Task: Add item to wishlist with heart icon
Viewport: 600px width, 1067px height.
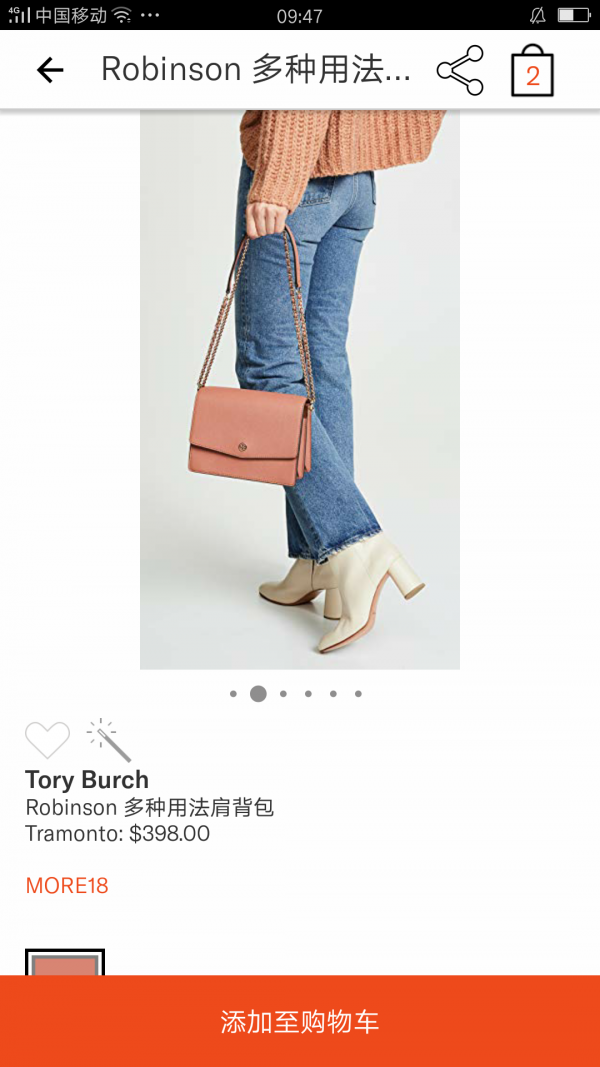Action: pos(47,740)
